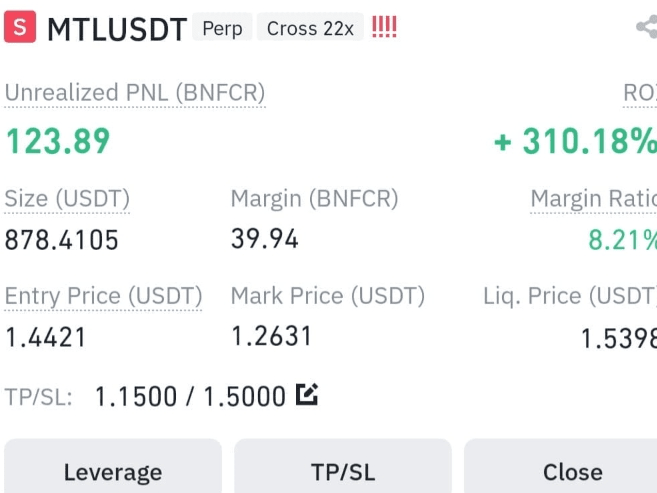Screen dimensions: 657x493
Task: Close the MTLUSDT position
Action: 572,471
